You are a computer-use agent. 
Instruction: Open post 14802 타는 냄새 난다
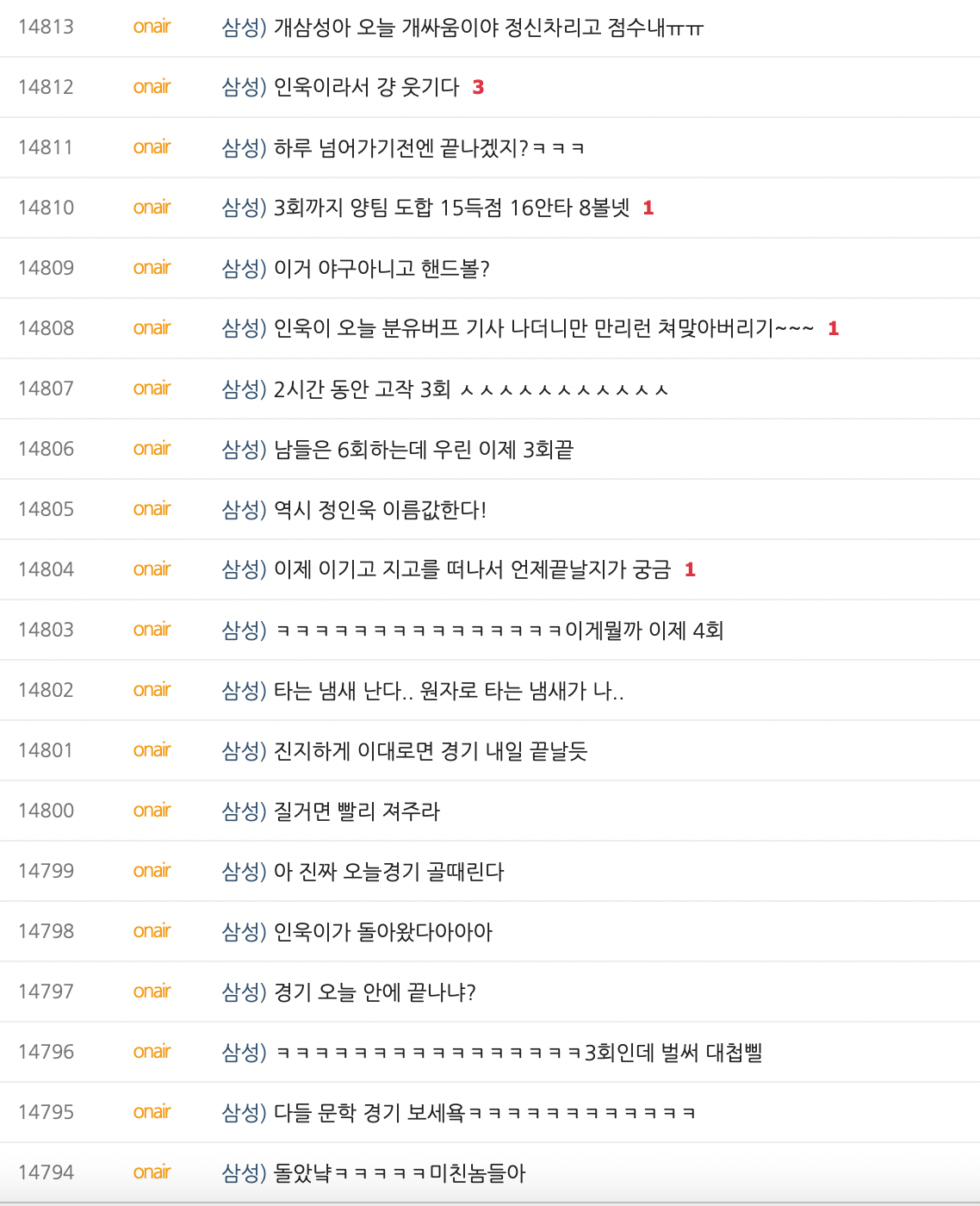[x=423, y=691]
